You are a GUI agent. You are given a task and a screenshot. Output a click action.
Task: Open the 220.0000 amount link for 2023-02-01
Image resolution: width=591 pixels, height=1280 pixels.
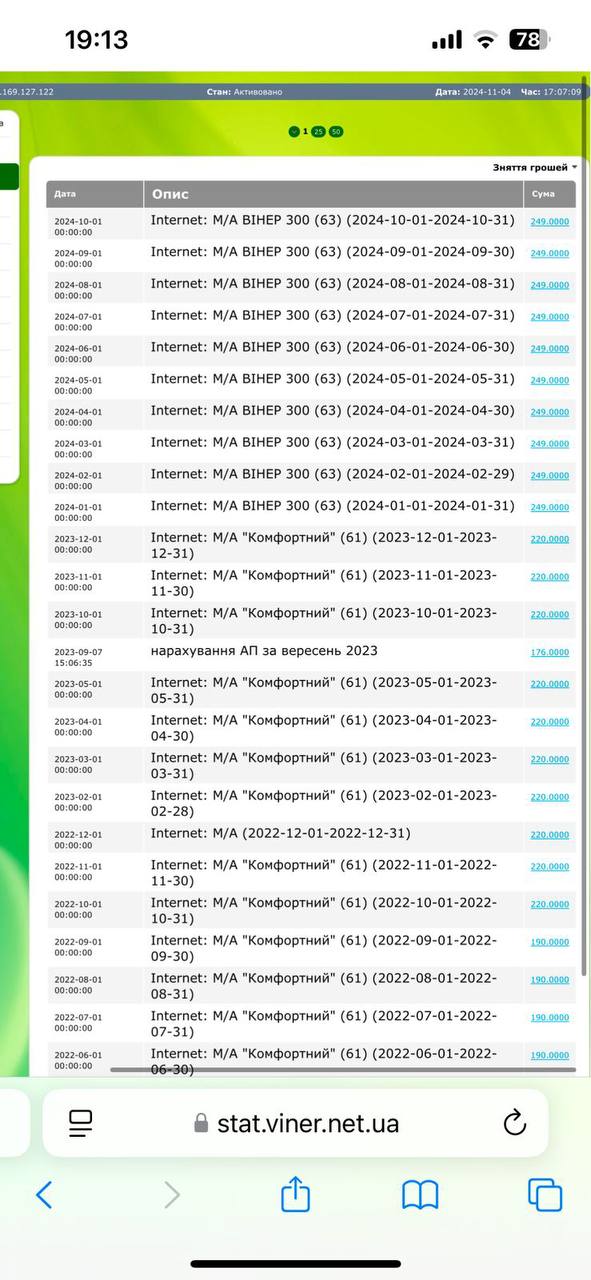tap(549, 797)
